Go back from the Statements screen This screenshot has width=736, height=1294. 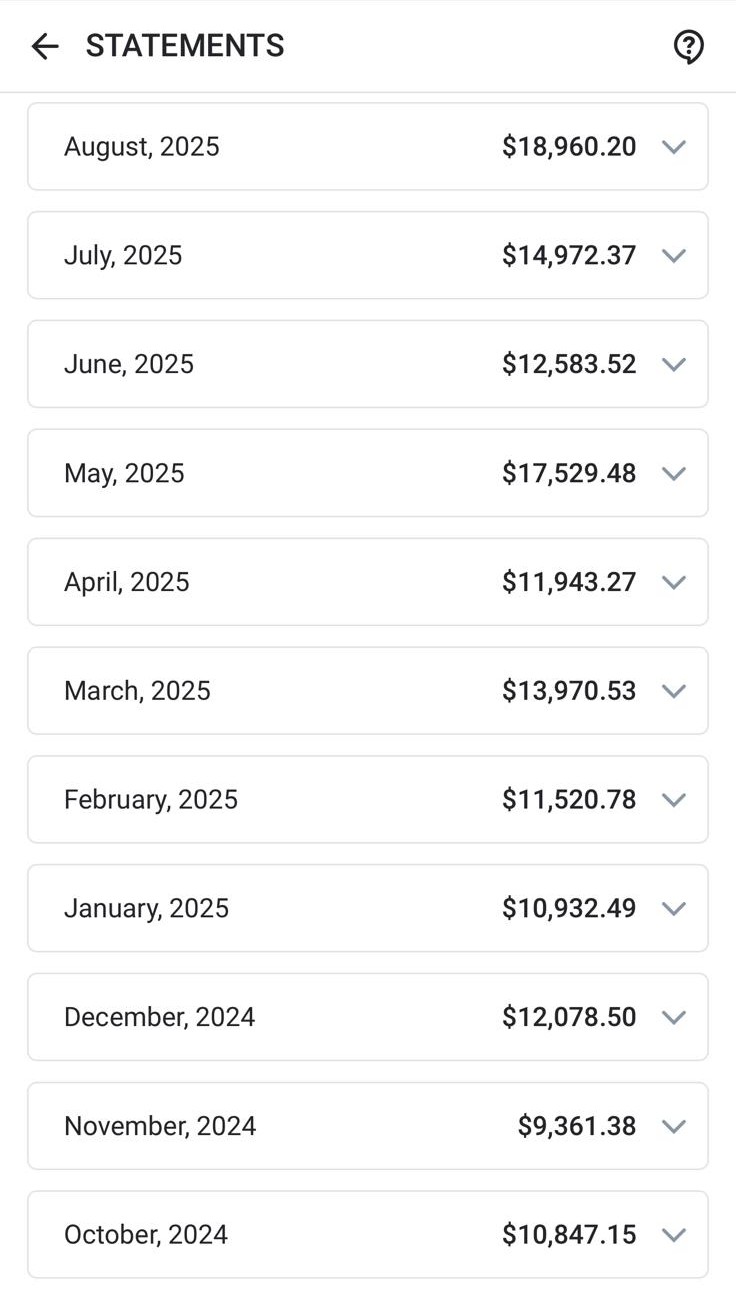[45, 46]
